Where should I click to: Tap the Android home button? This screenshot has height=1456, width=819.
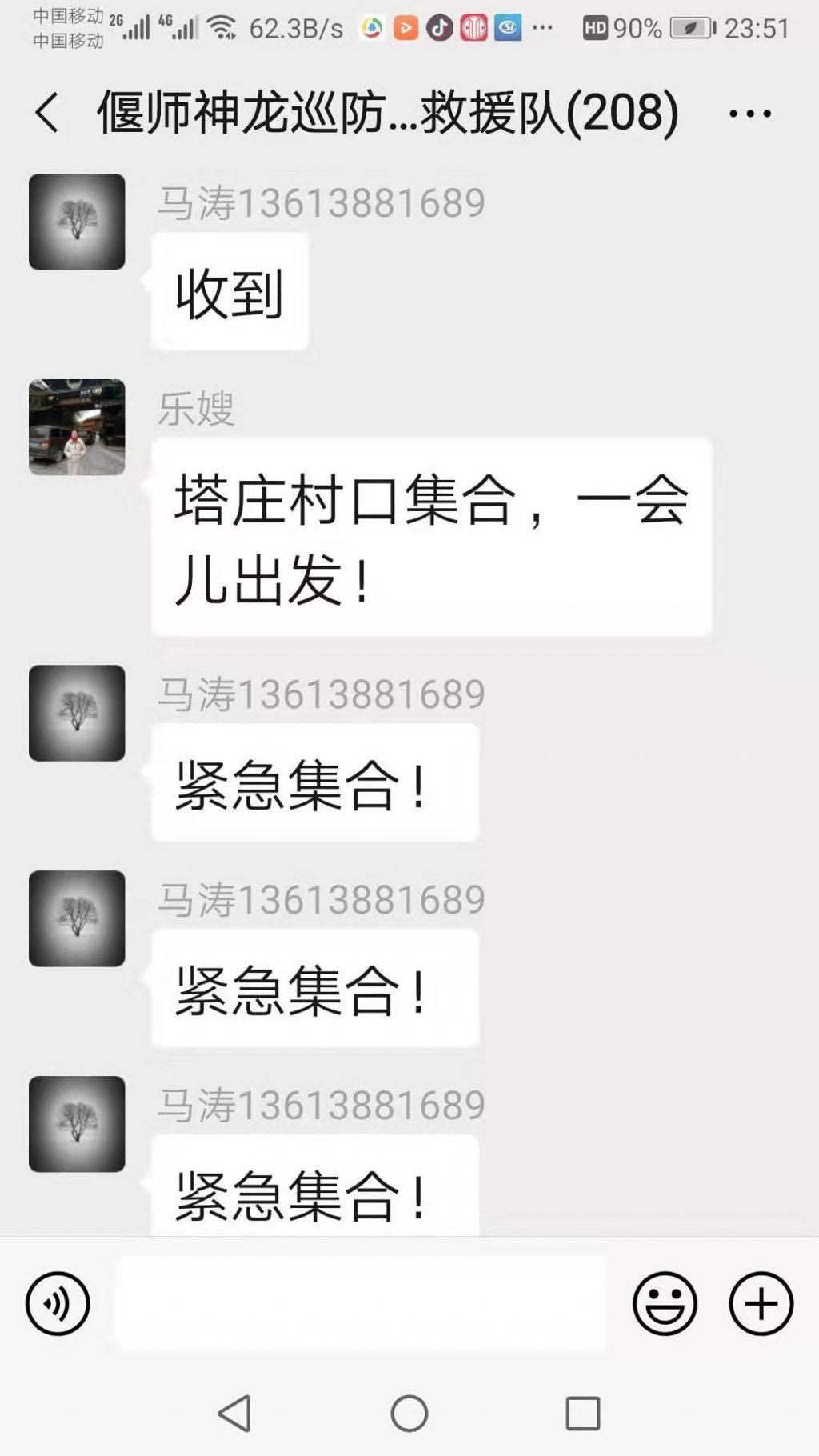tap(409, 1413)
